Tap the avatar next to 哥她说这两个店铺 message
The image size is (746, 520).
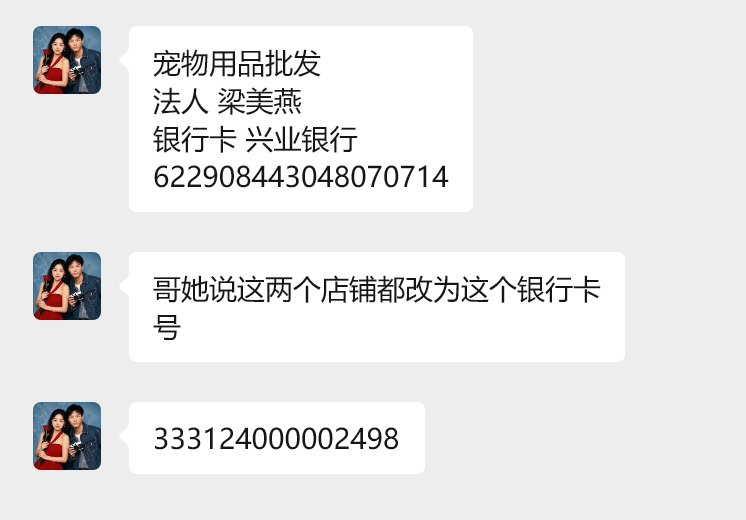point(67,286)
